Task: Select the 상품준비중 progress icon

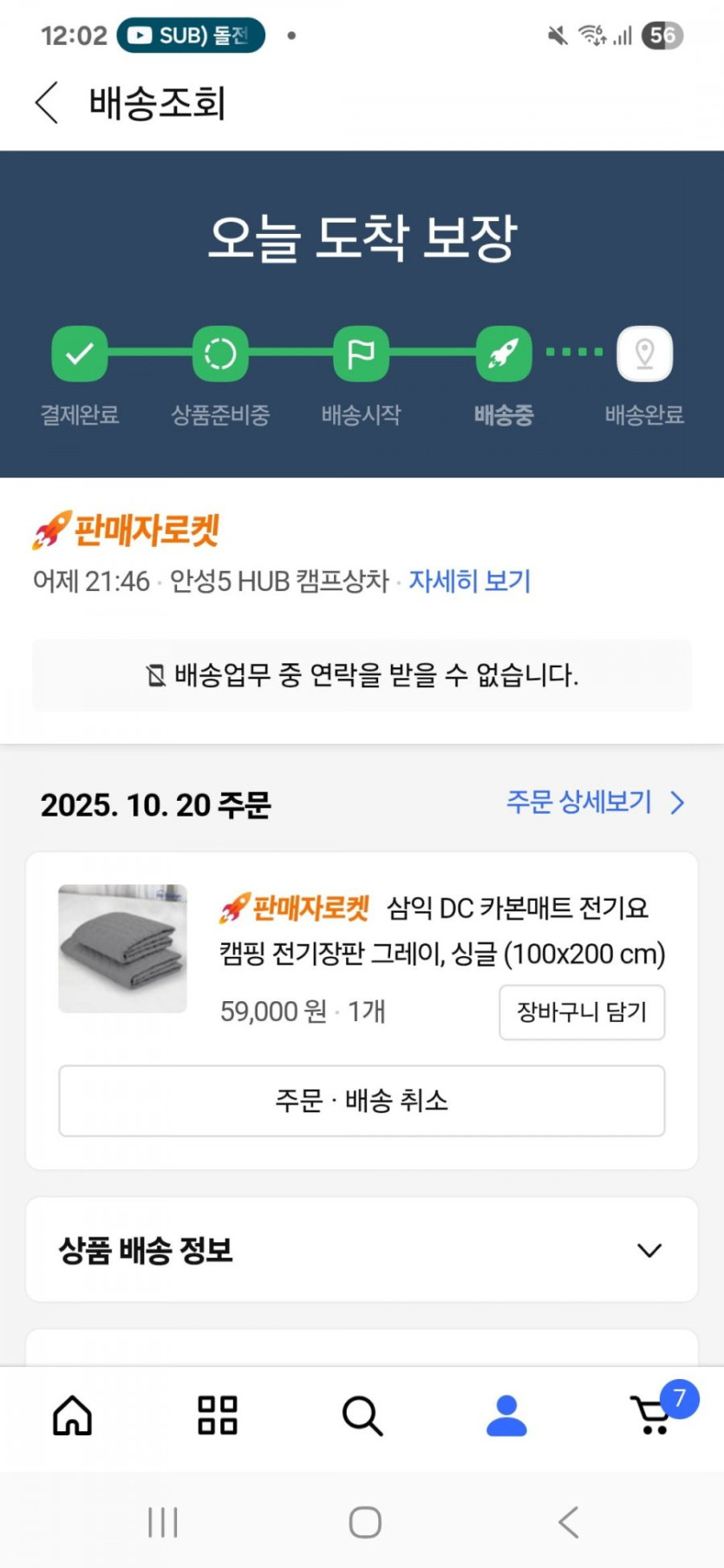Action: tap(221, 353)
